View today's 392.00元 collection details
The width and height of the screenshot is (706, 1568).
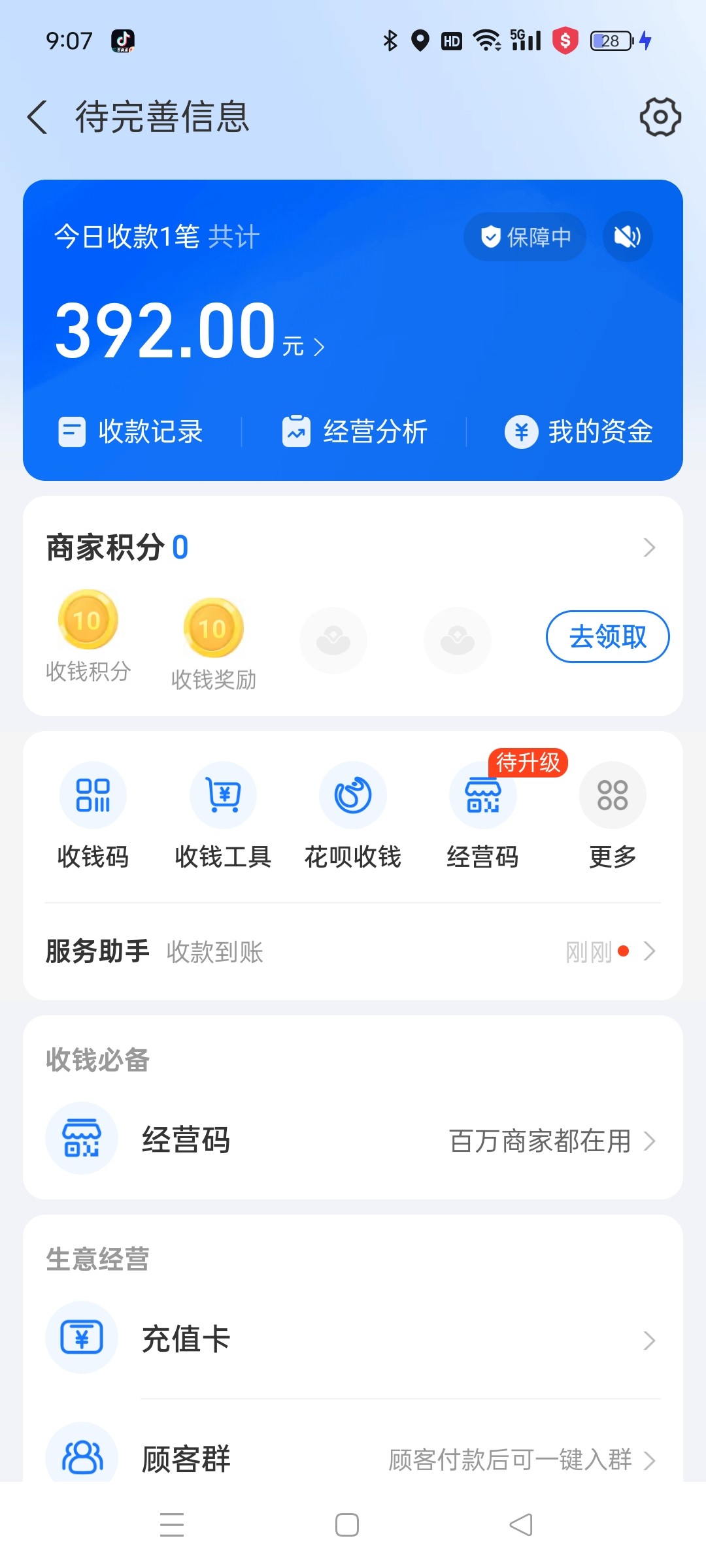point(190,331)
